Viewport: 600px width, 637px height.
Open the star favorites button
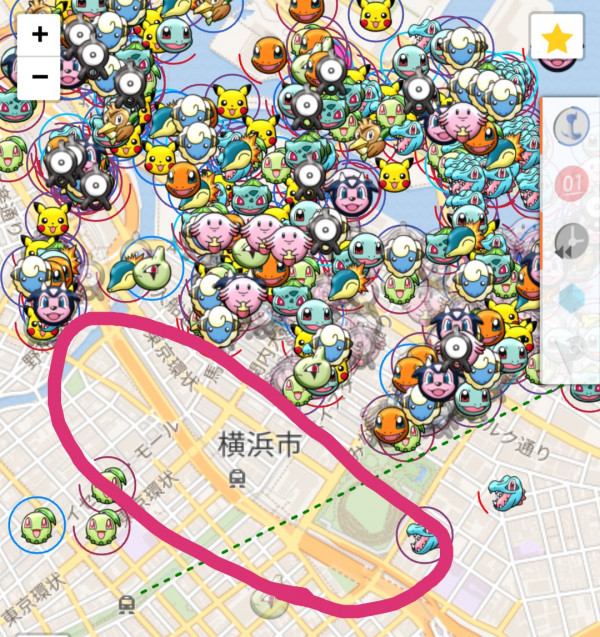[556, 41]
